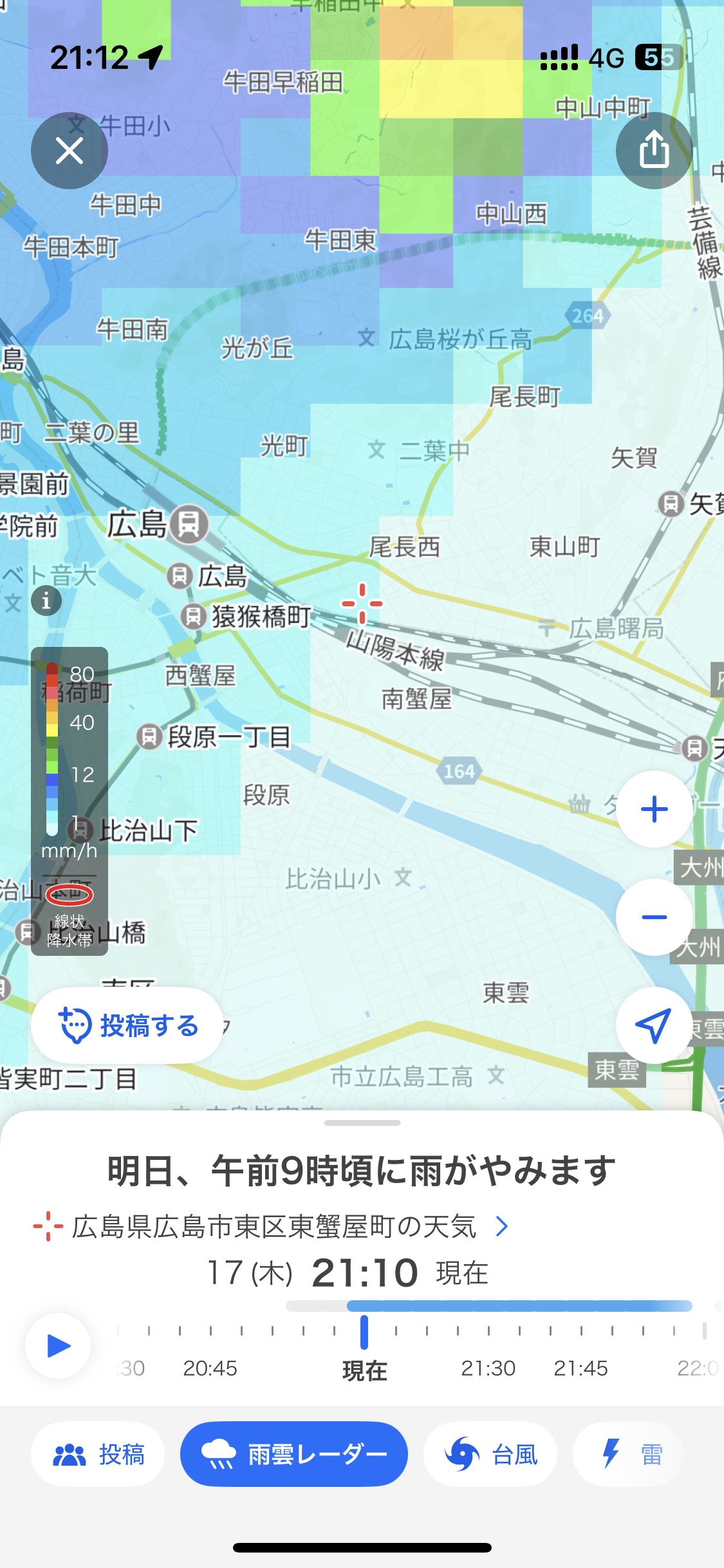Screen dimensions: 724x1568
Task: Jump the timeline to 21:45
Action: click(581, 1368)
